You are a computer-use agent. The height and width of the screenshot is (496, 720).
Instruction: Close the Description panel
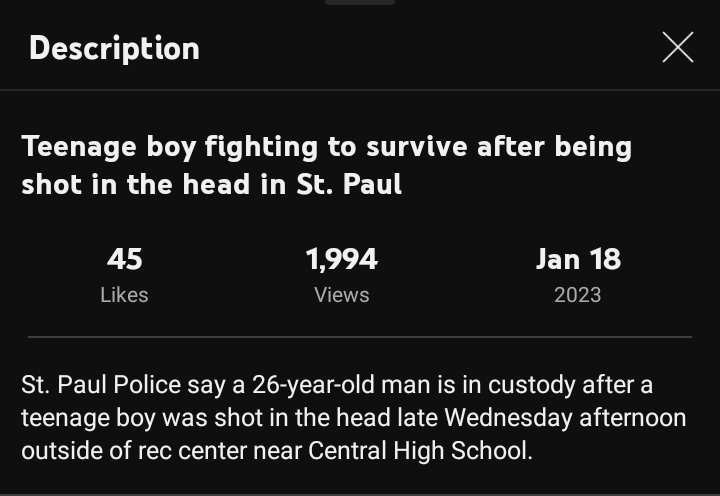pyautogui.click(x=677, y=47)
